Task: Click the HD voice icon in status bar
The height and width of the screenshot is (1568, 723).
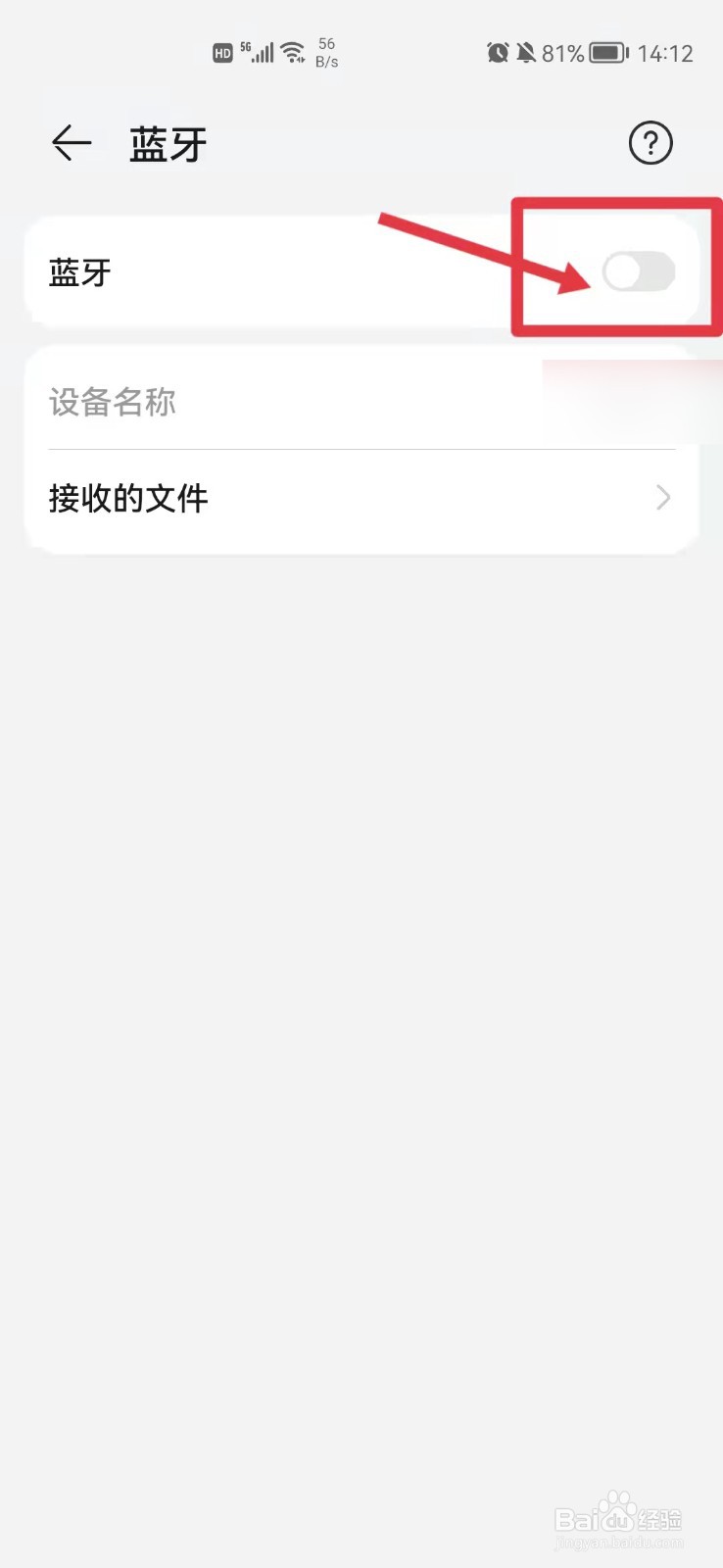Action: tap(221, 52)
